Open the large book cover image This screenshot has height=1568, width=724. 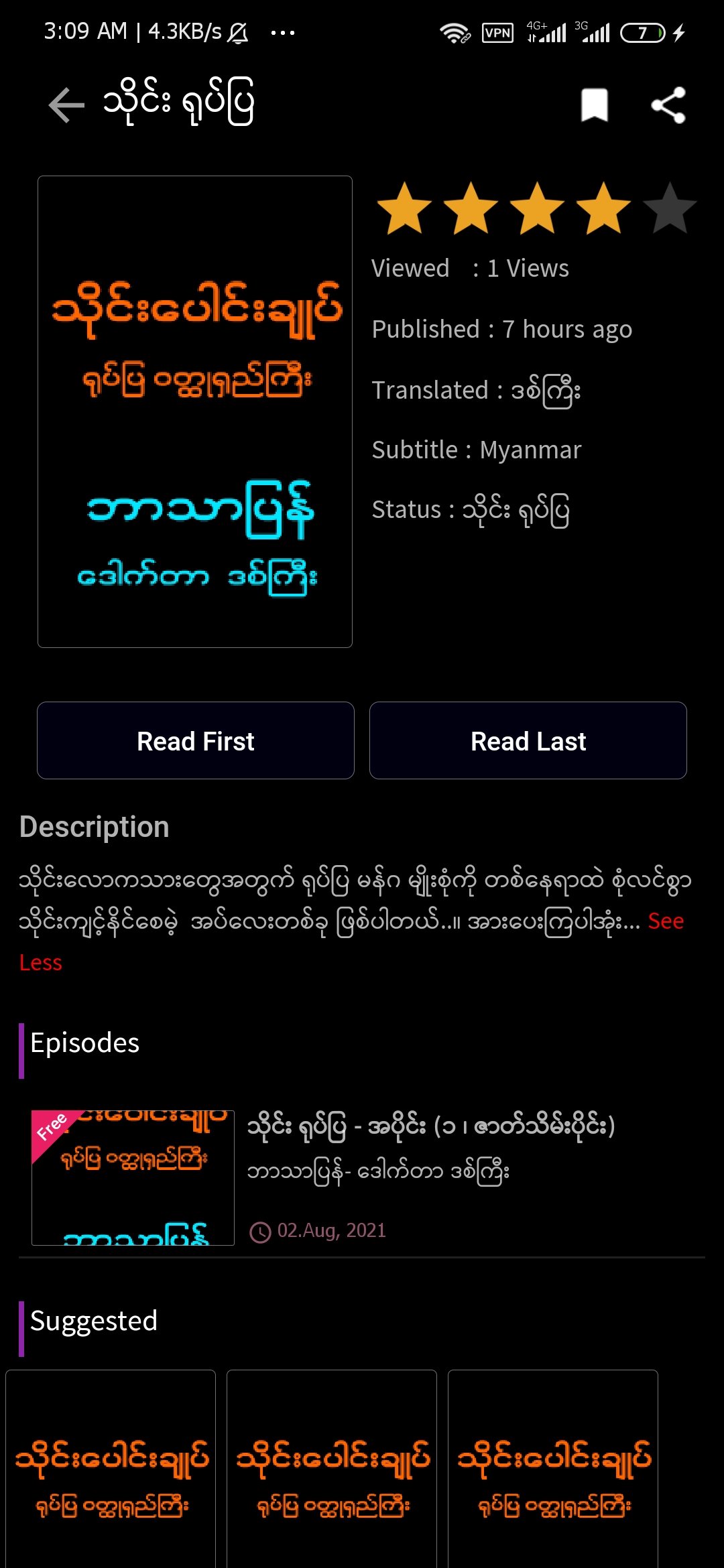(195, 411)
